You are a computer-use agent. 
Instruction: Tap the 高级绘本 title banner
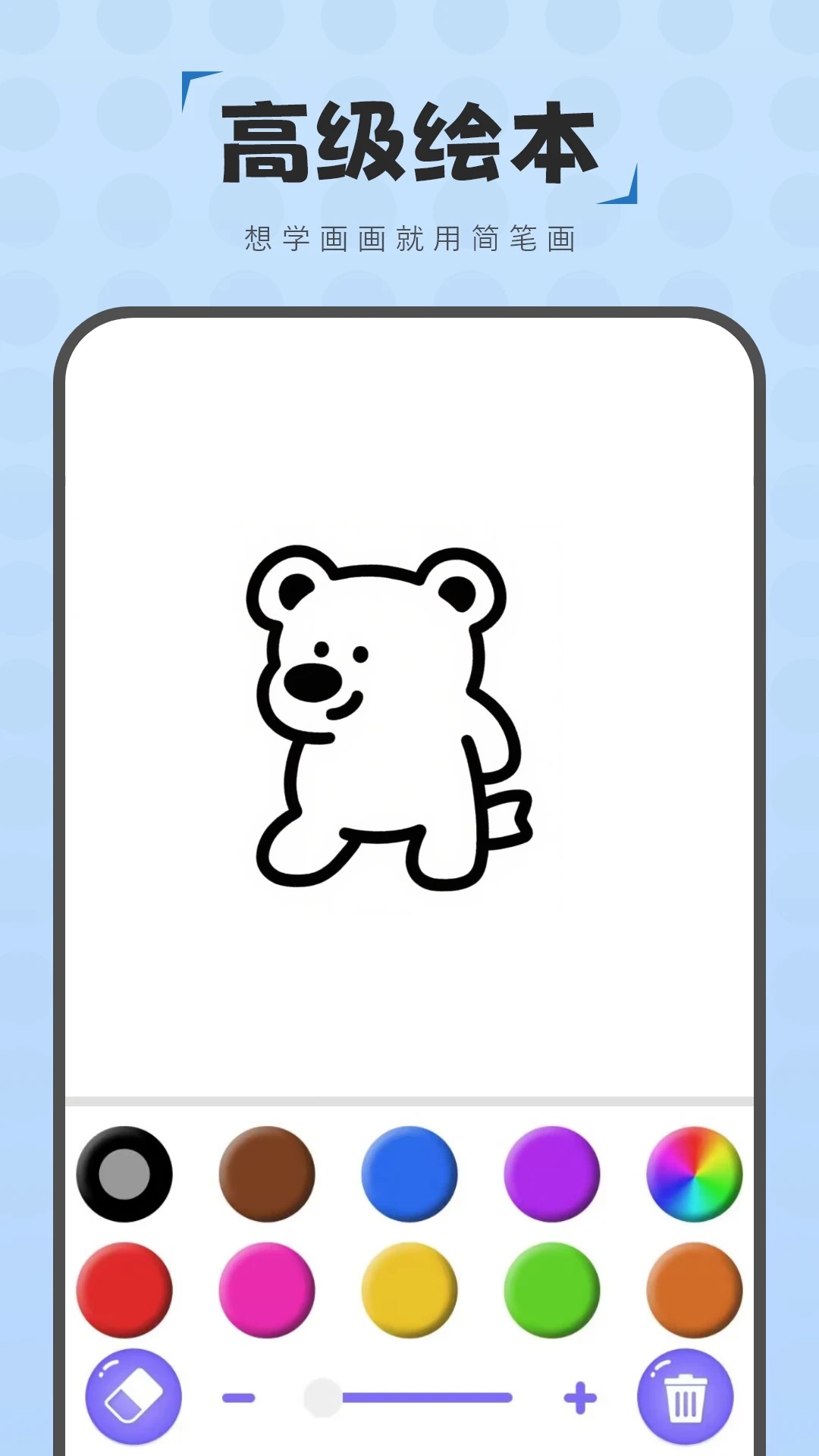click(409, 140)
